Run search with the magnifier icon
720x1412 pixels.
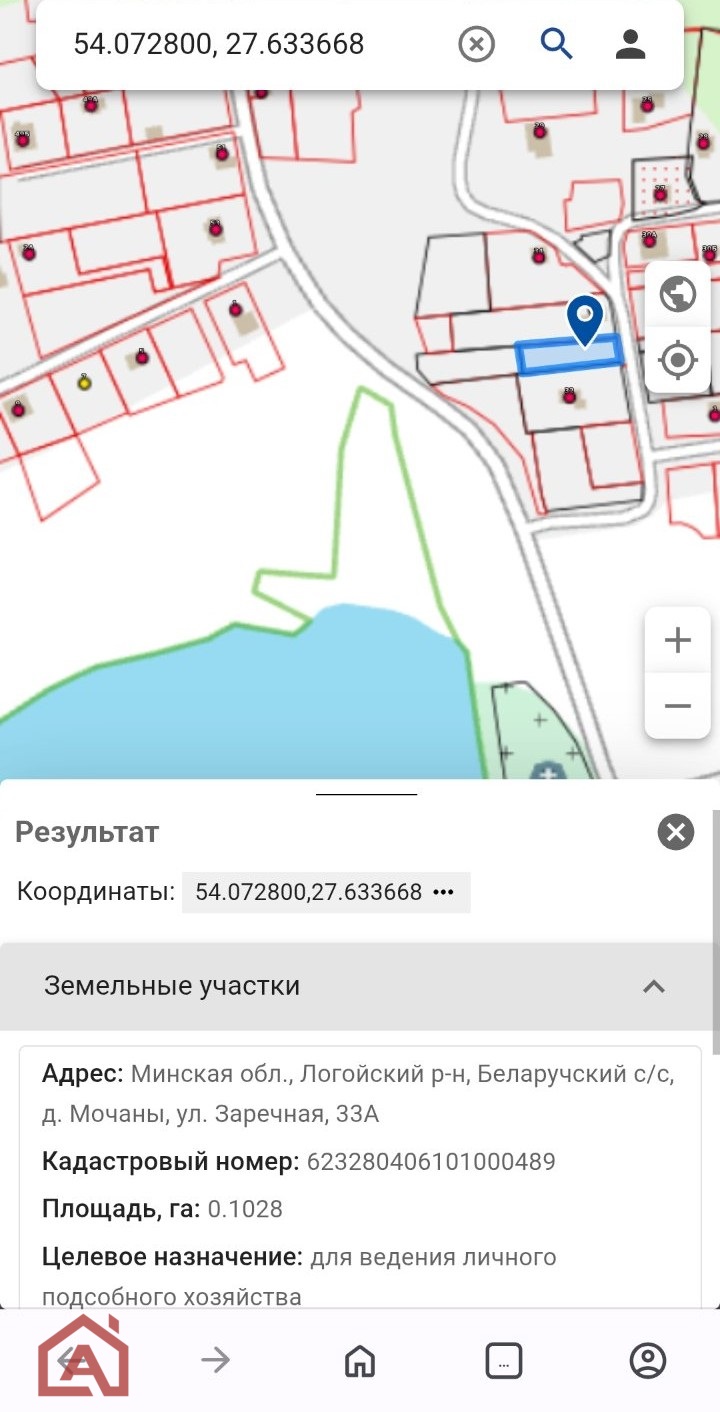coord(556,44)
